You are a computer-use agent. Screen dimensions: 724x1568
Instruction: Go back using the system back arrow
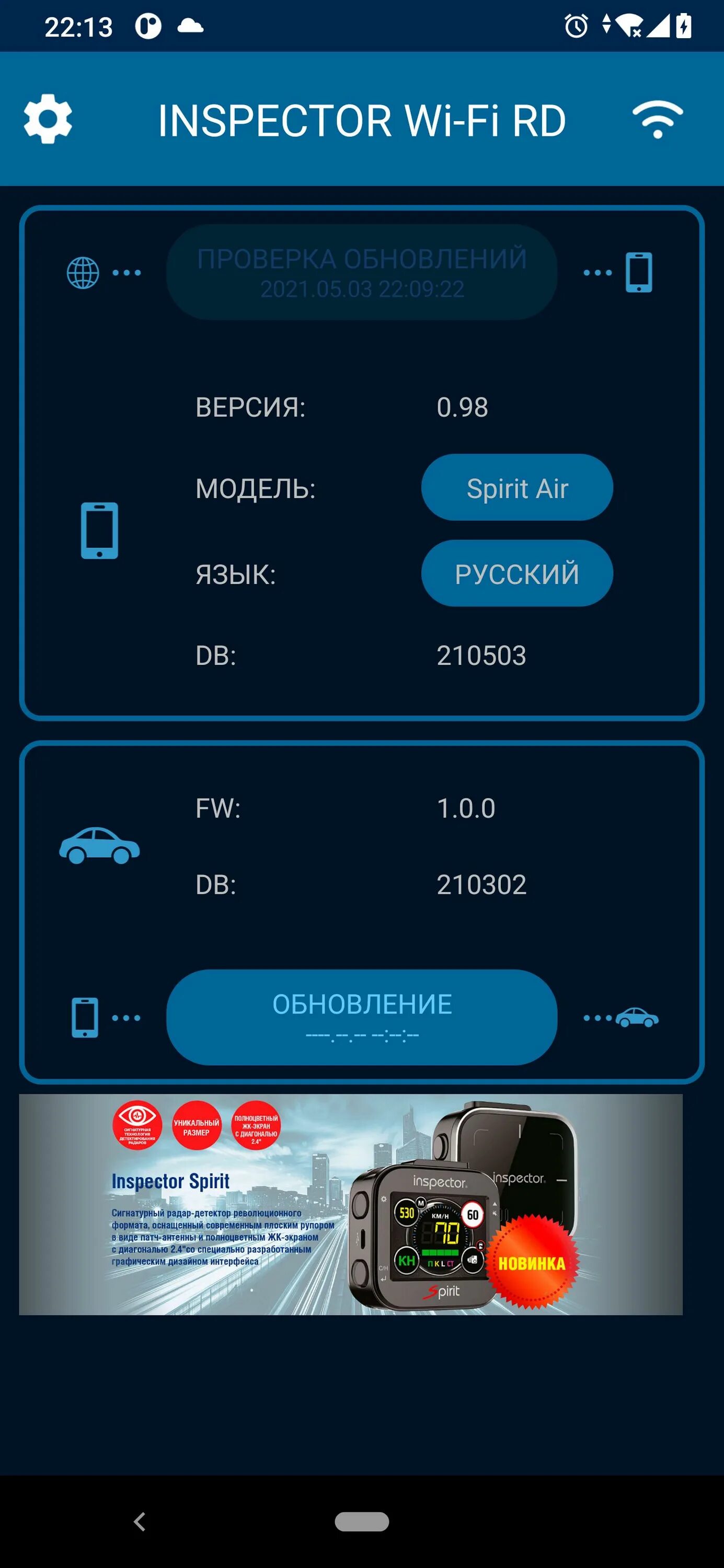point(140,1521)
